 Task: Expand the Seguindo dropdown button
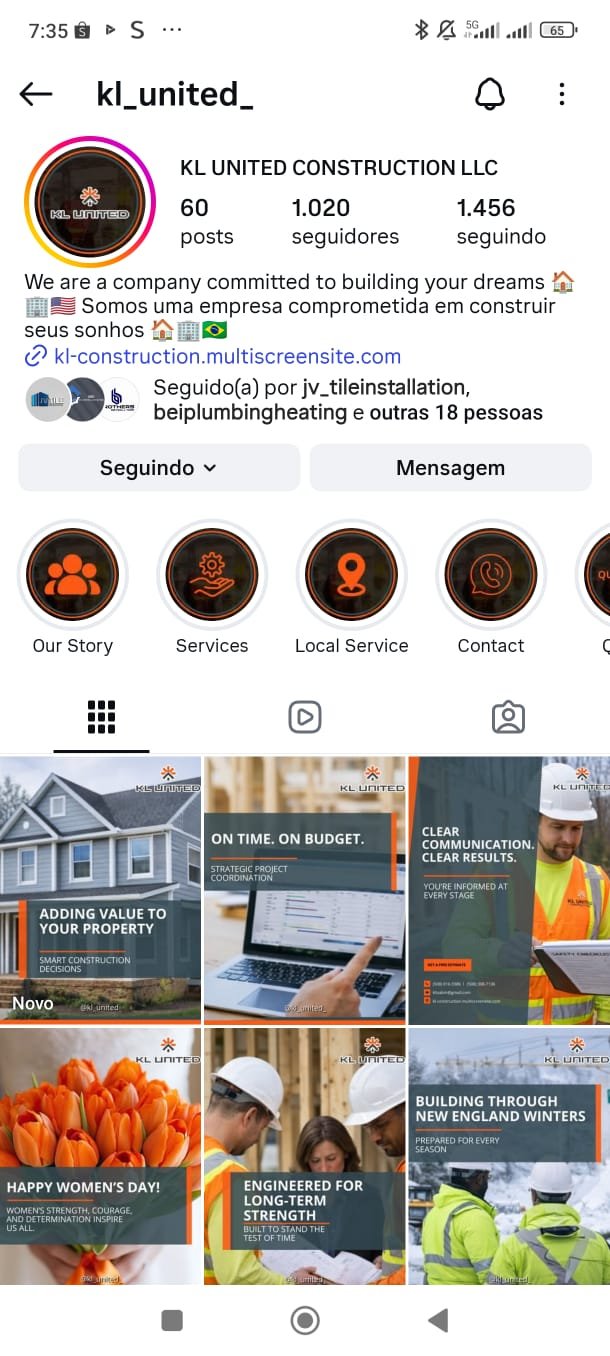click(x=159, y=468)
